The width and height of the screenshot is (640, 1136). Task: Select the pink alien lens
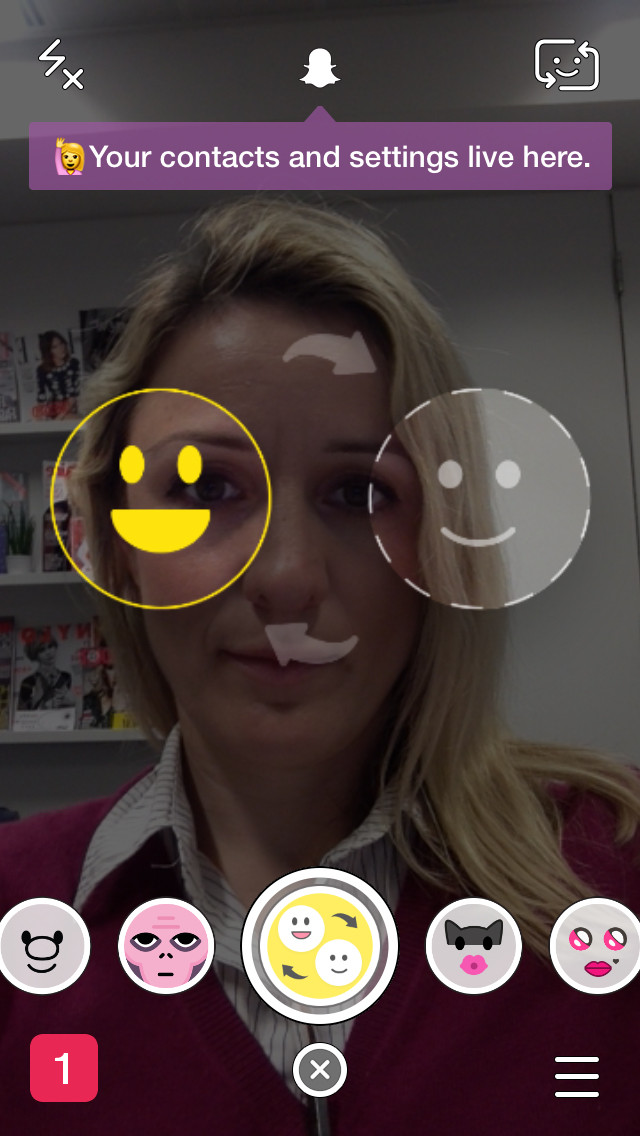[167, 945]
